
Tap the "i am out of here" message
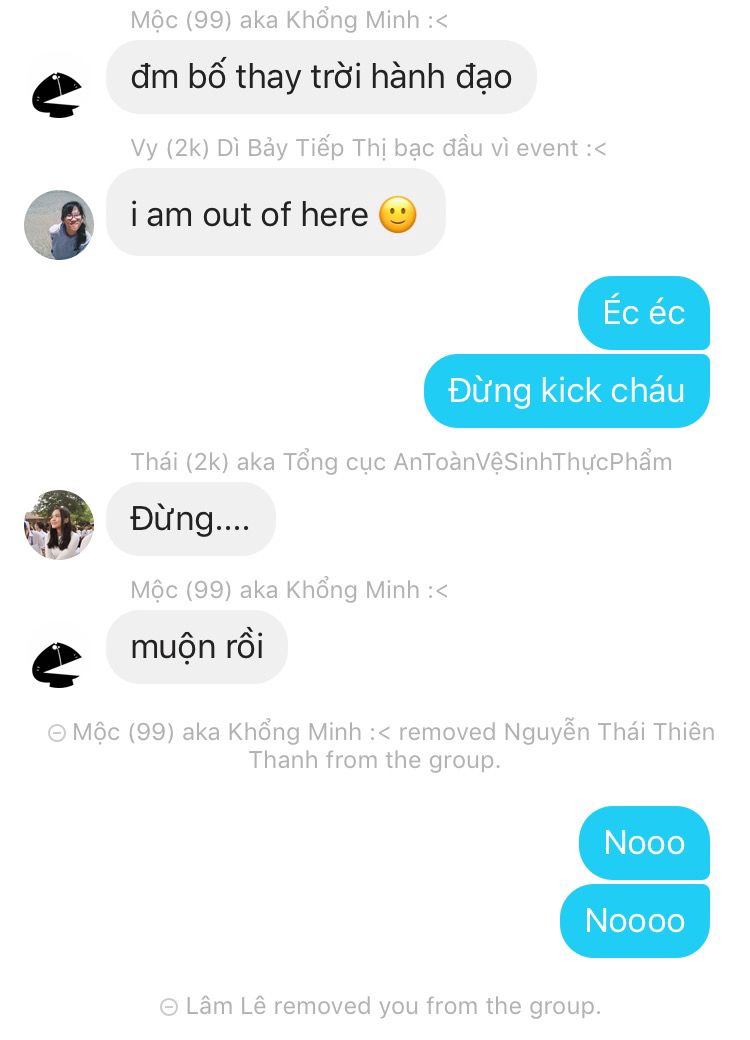tap(275, 213)
